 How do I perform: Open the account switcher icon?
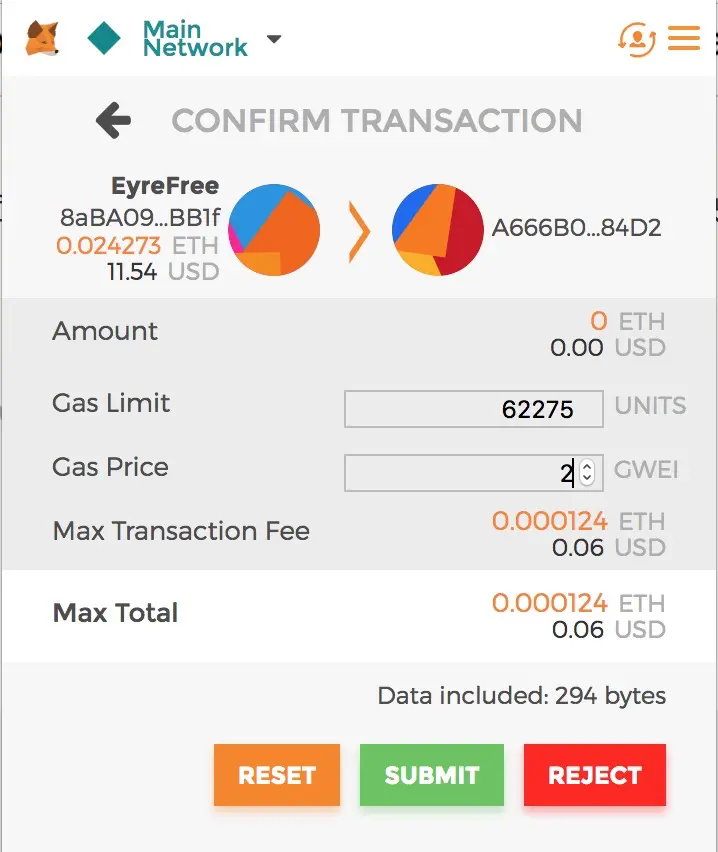(x=637, y=40)
